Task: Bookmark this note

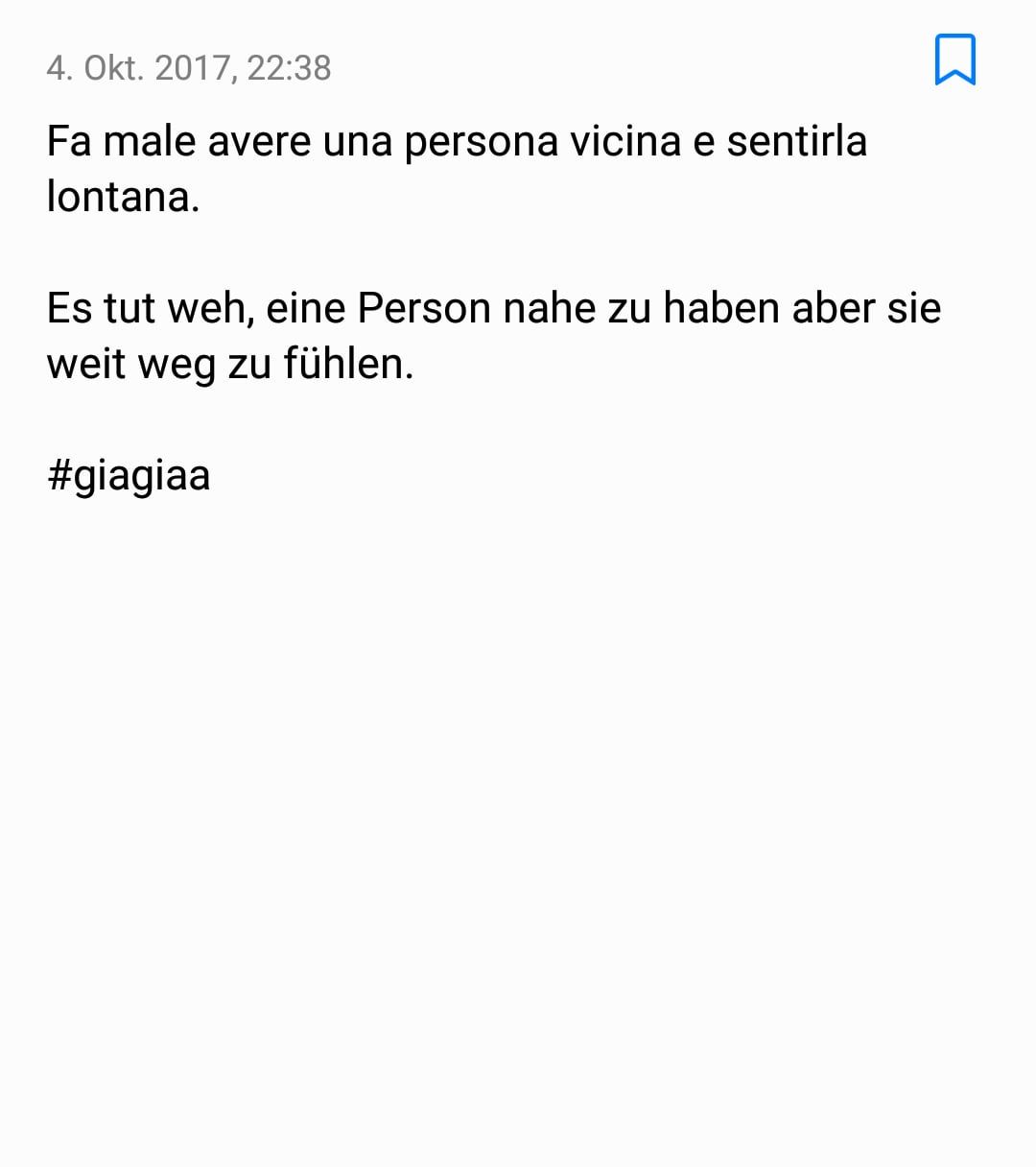Action: click(x=954, y=60)
